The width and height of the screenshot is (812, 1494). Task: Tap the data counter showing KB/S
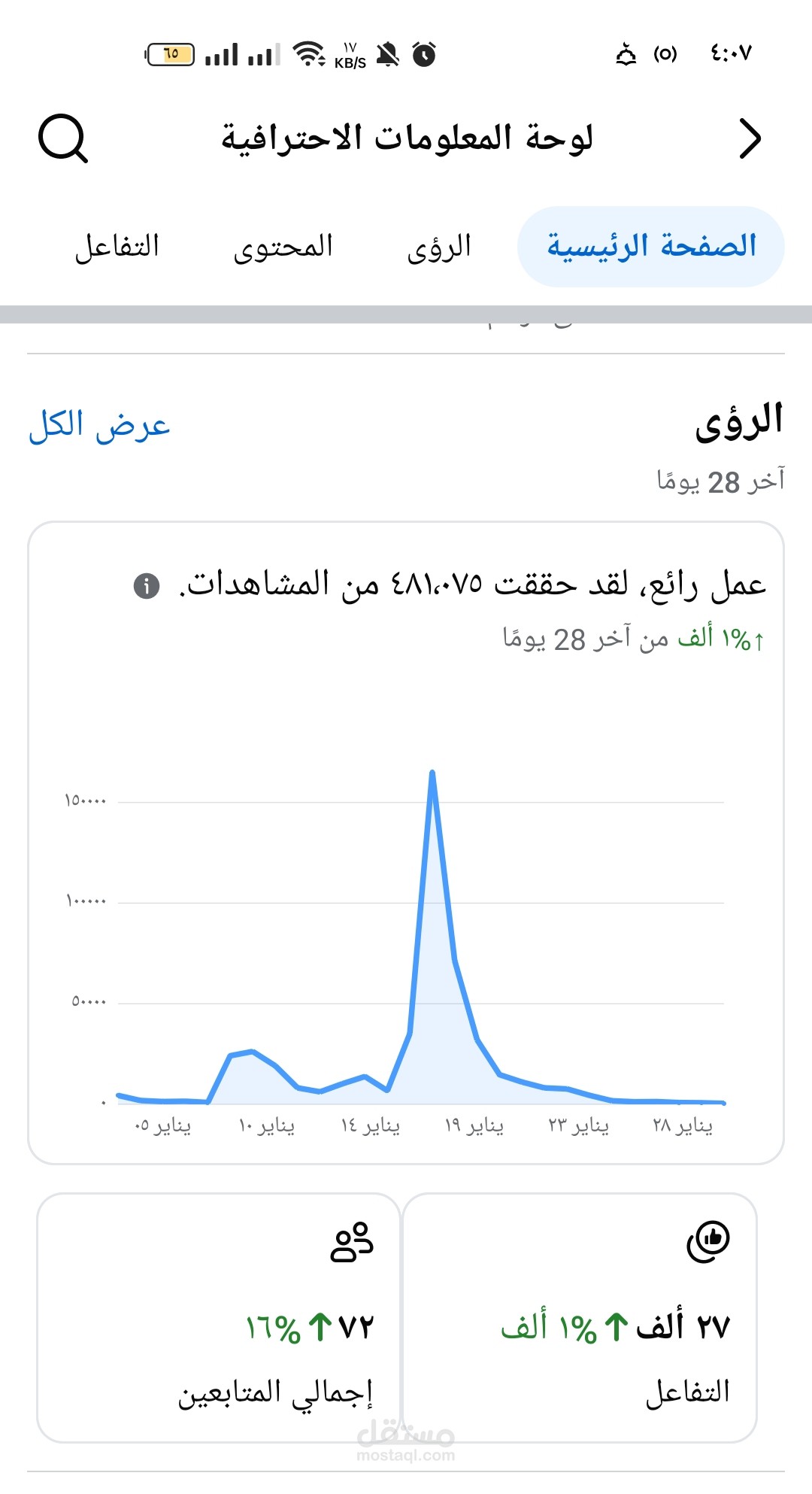coord(352,54)
